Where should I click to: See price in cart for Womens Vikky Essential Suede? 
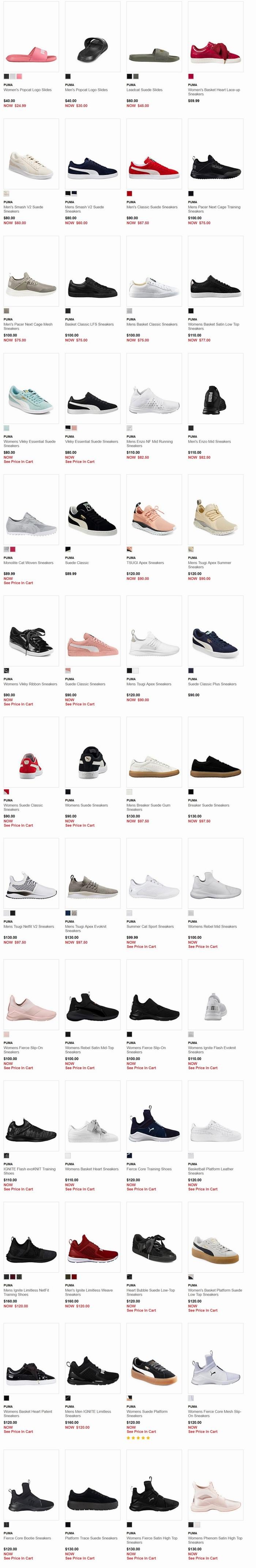18,462
